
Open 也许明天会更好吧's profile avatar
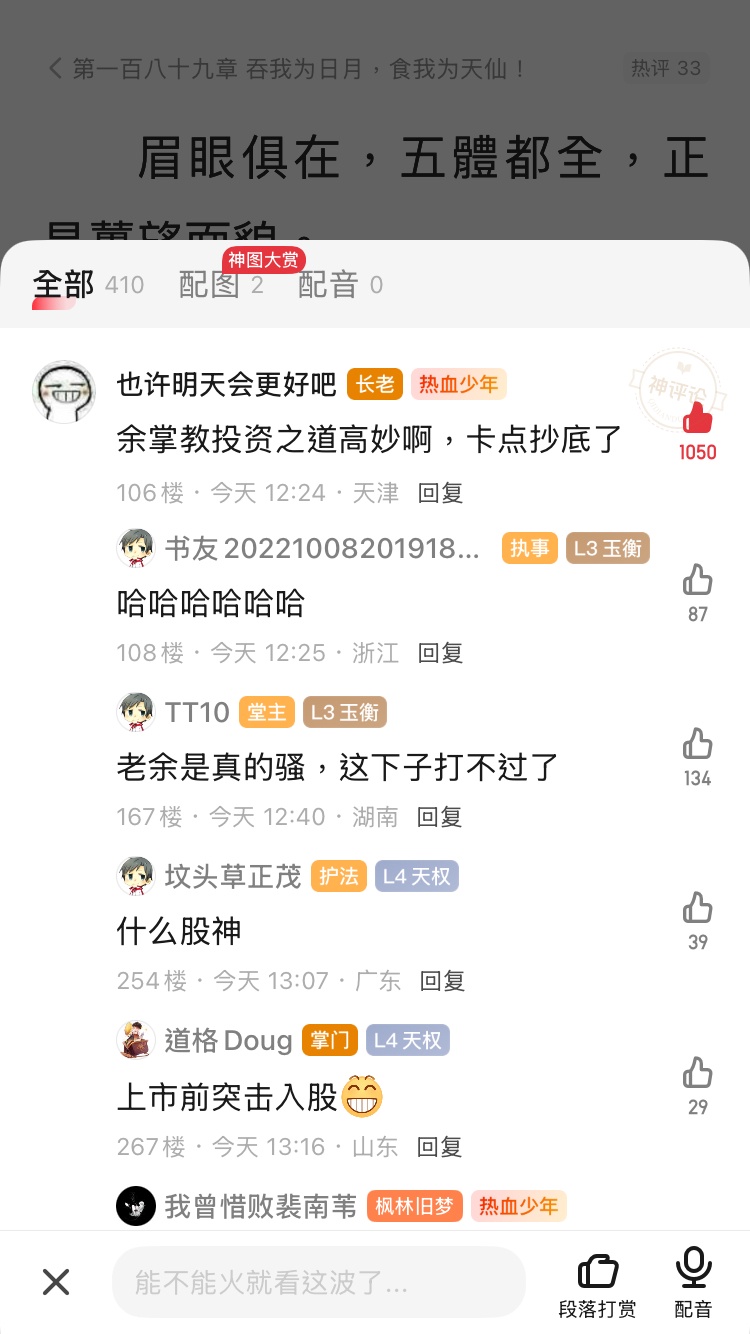click(64, 391)
